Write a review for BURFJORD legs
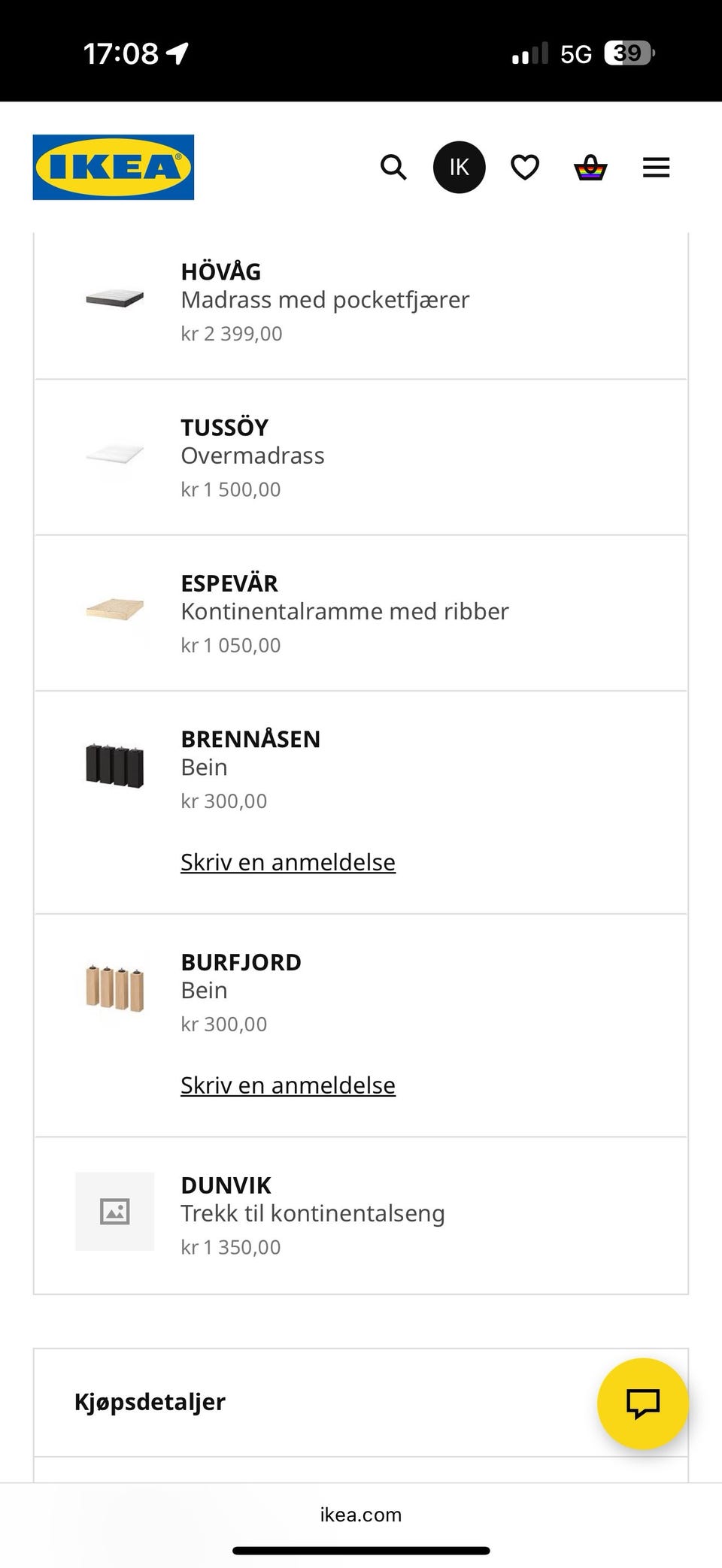 click(x=288, y=1085)
